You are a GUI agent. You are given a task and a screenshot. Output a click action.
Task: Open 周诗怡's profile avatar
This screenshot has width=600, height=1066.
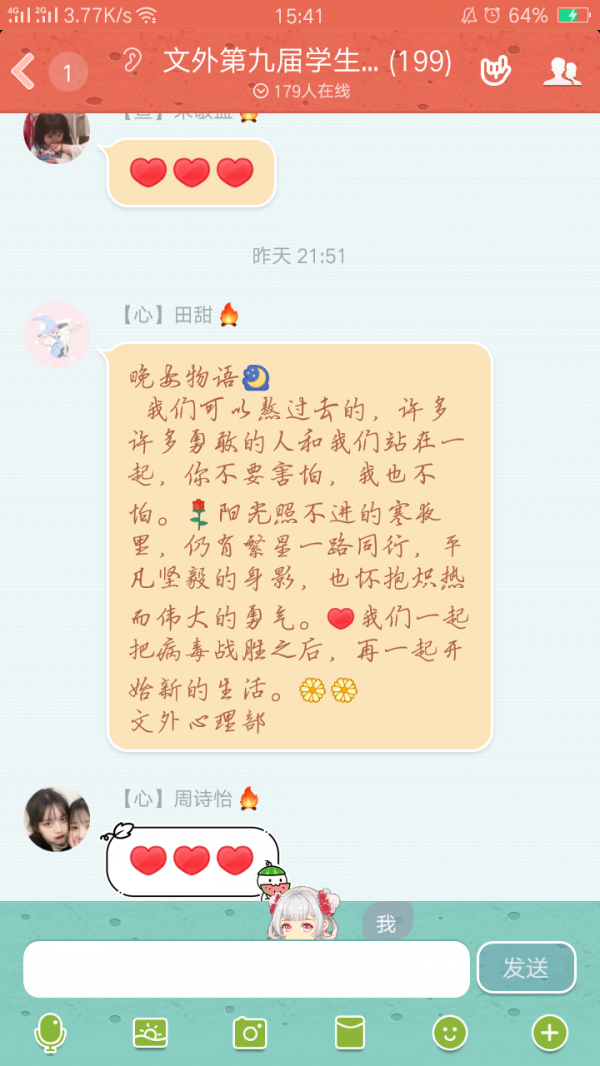point(57,819)
